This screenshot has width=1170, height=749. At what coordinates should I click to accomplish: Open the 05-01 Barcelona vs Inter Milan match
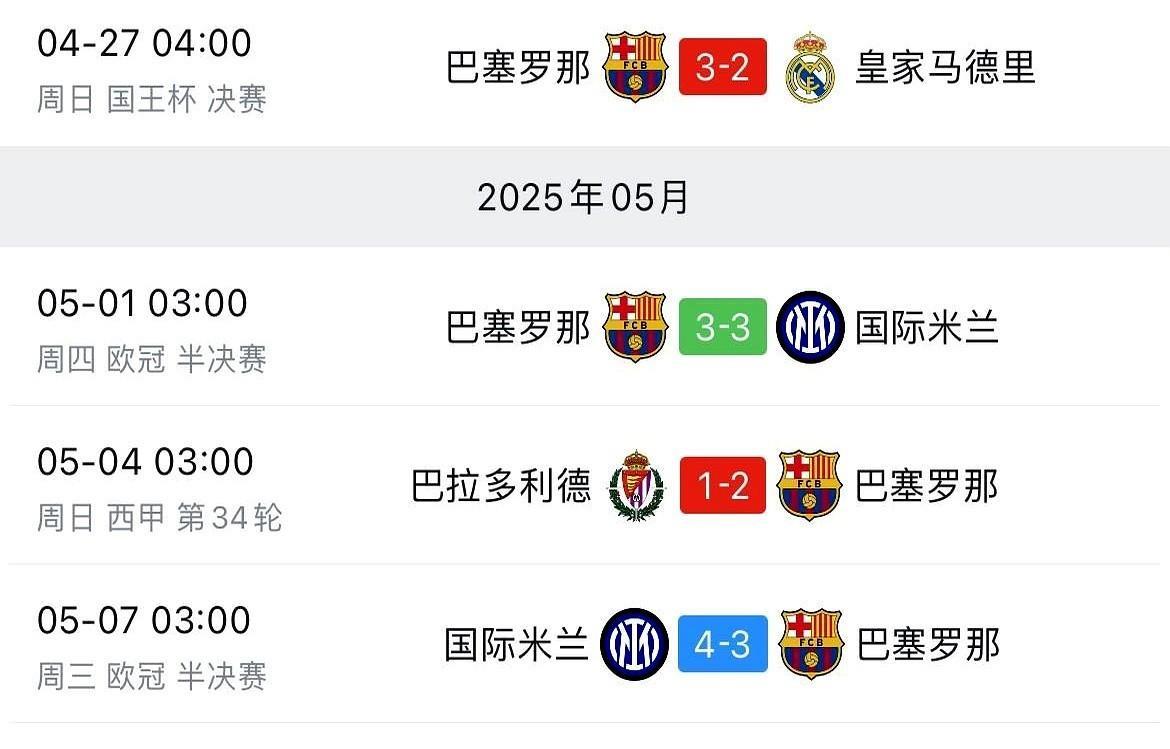click(x=585, y=327)
